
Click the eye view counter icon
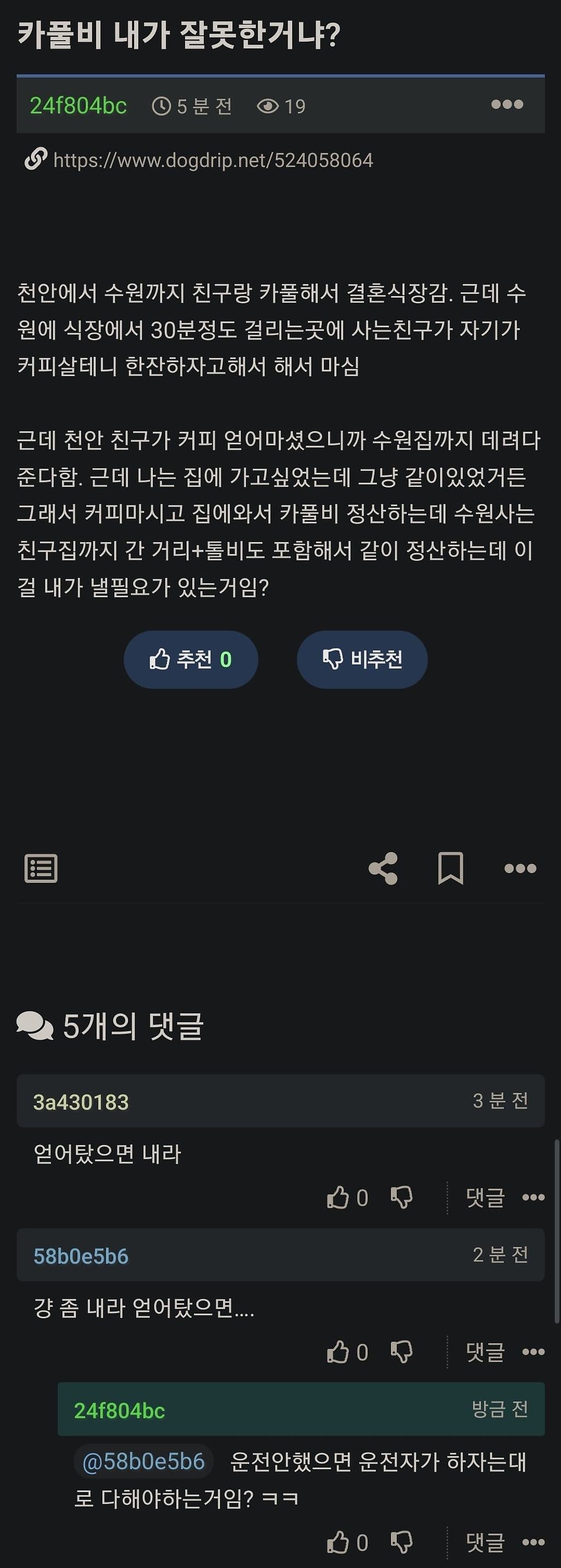click(x=269, y=105)
